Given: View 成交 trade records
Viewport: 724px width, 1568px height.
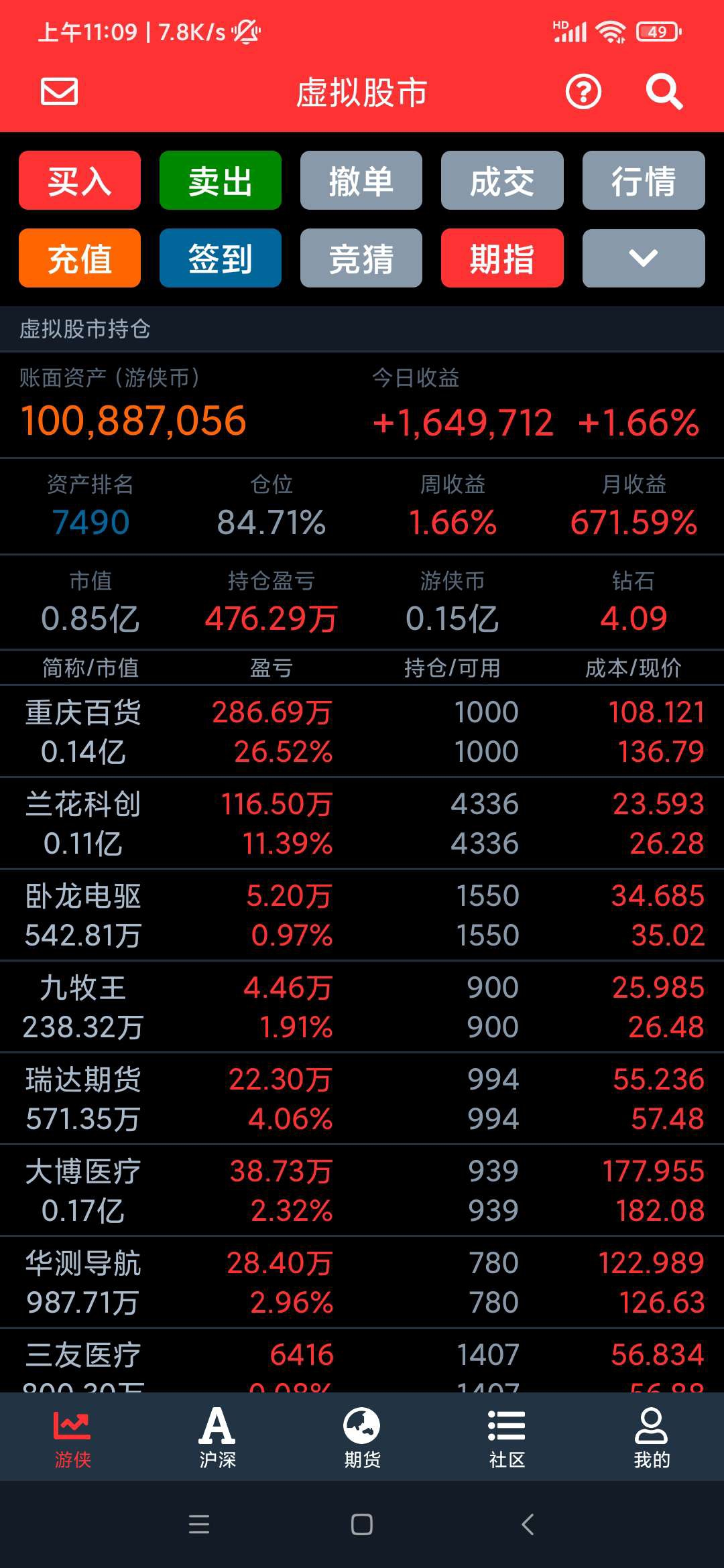Looking at the screenshot, I should pyautogui.click(x=502, y=180).
